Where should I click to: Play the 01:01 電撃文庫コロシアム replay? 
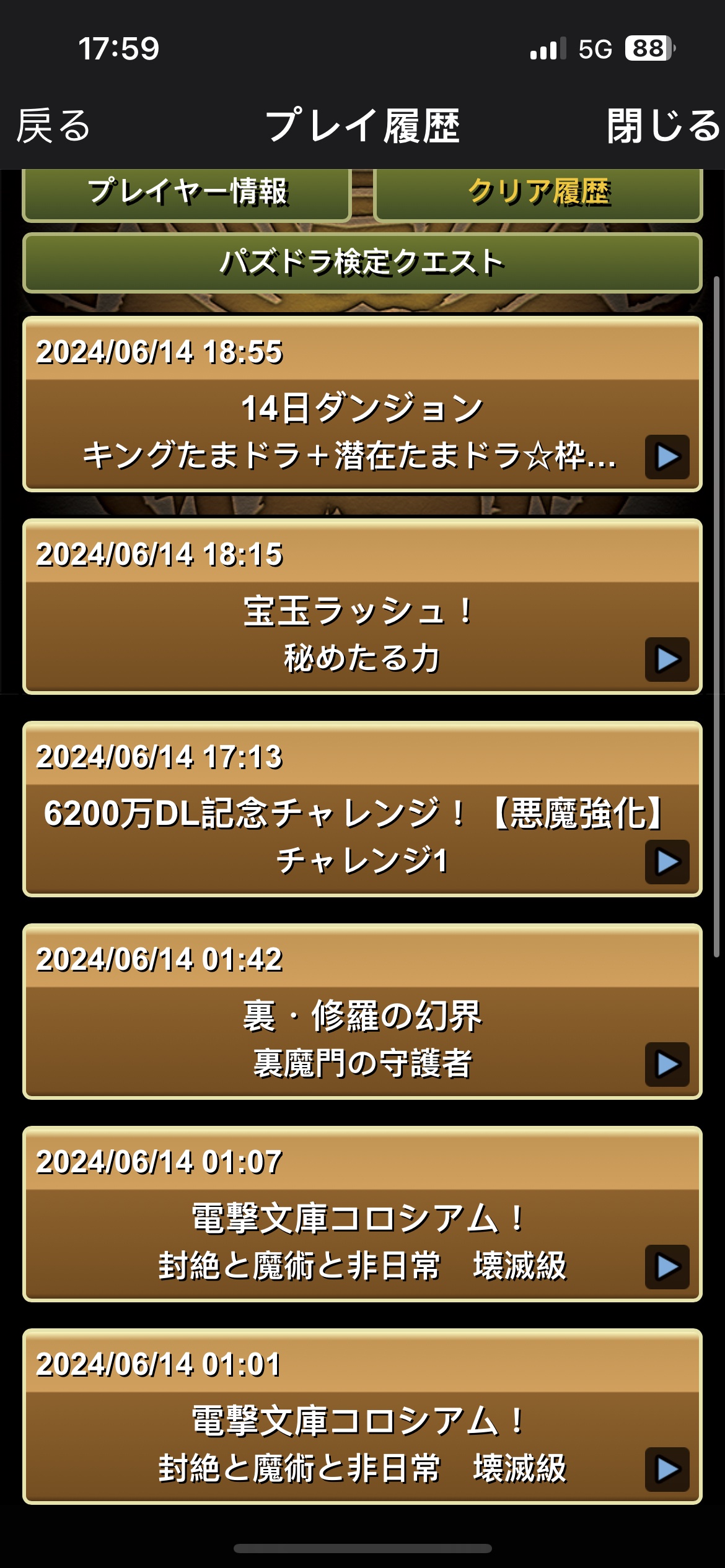(667, 1470)
